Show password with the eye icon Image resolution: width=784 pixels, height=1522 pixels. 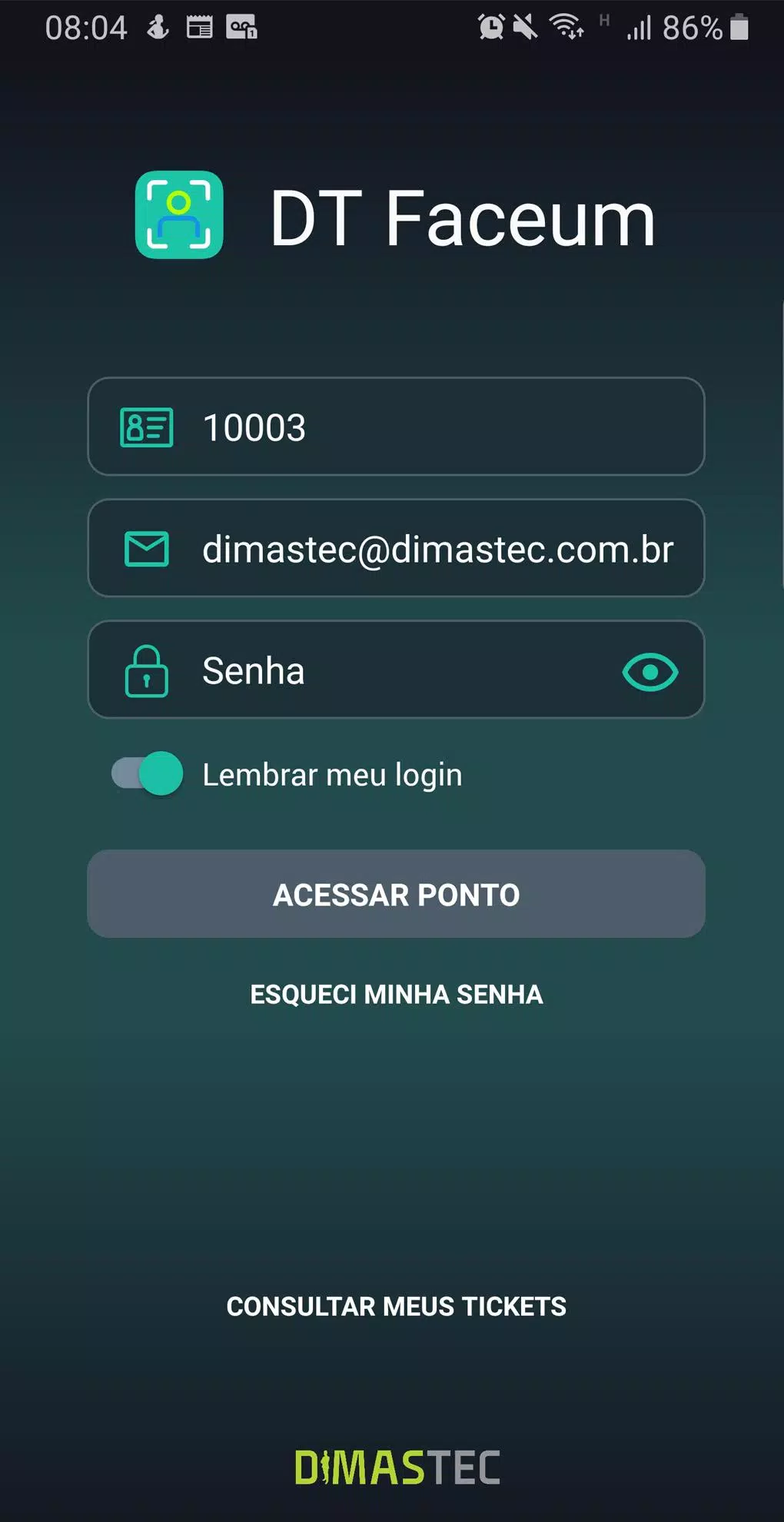[x=650, y=673]
